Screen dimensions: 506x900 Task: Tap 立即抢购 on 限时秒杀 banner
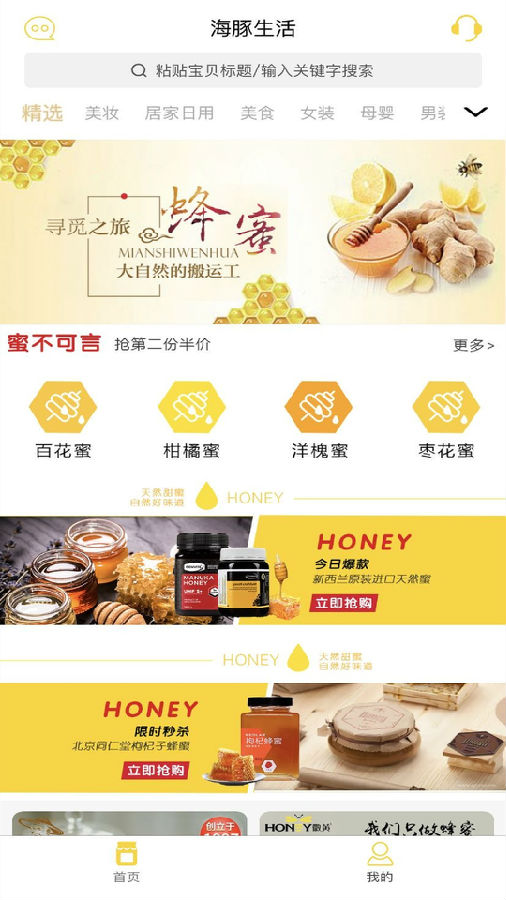[x=155, y=770]
